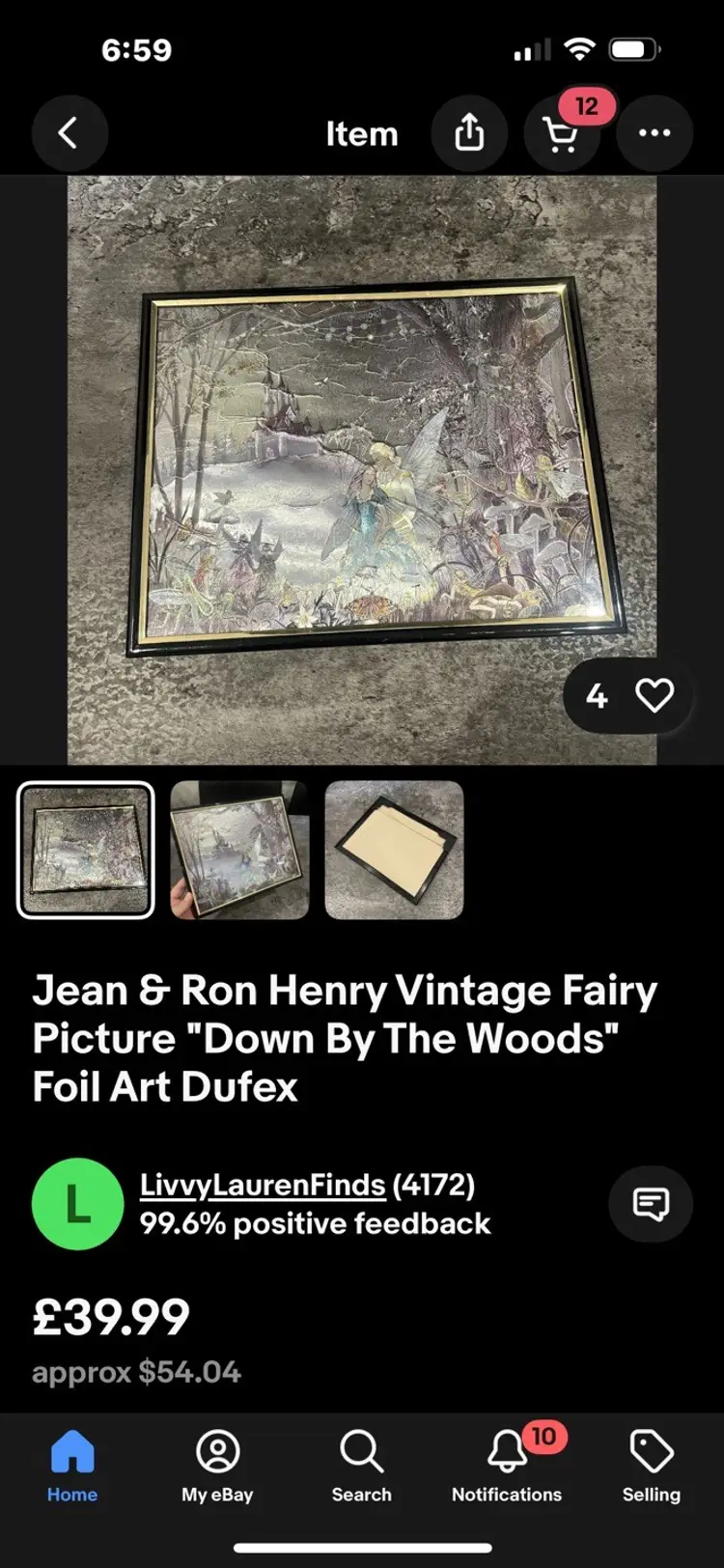Switch to the Home tab
The width and height of the screenshot is (724, 1568).
tap(72, 1467)
